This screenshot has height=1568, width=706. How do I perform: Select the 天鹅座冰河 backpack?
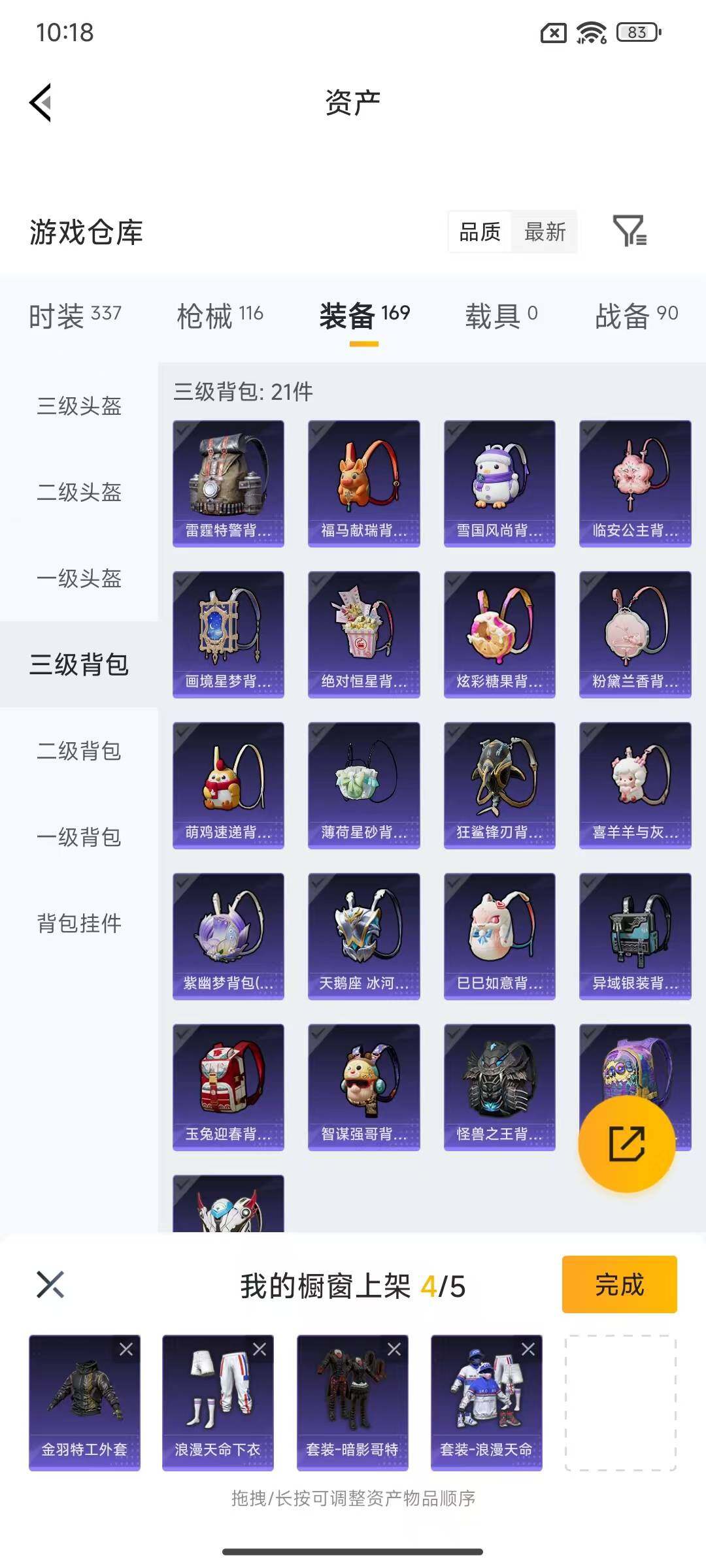pos(363,934)
